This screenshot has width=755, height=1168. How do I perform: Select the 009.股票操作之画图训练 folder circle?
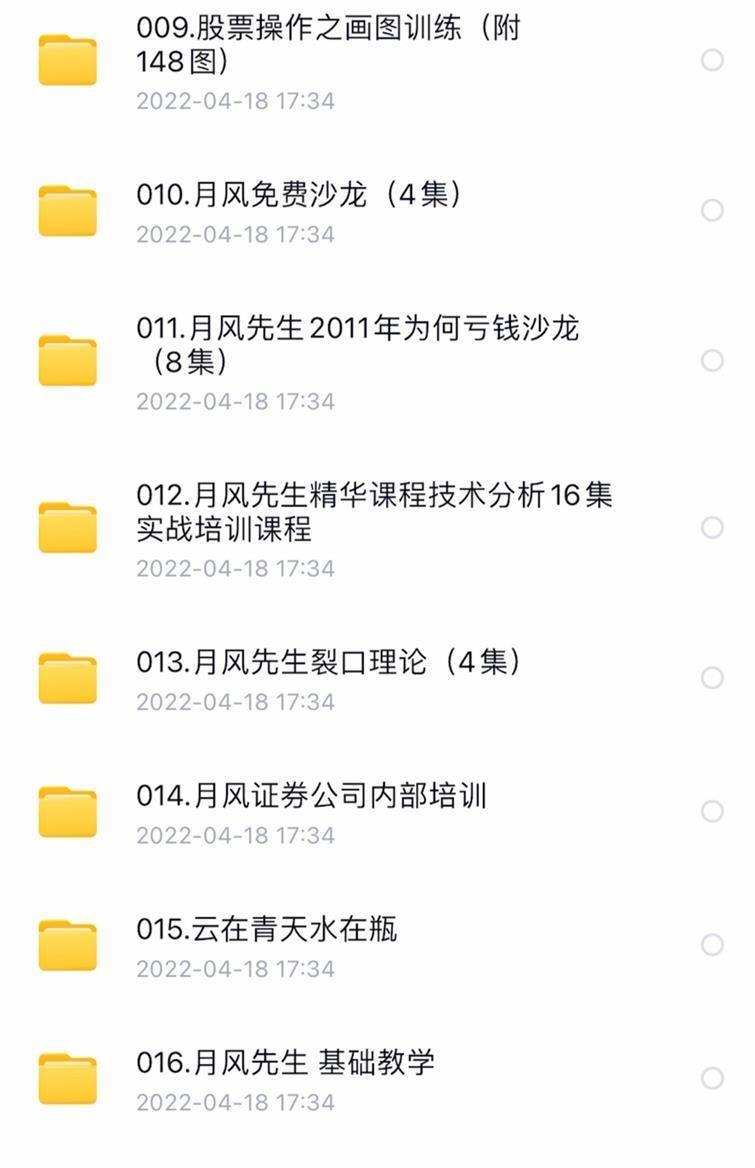[712, 60]
